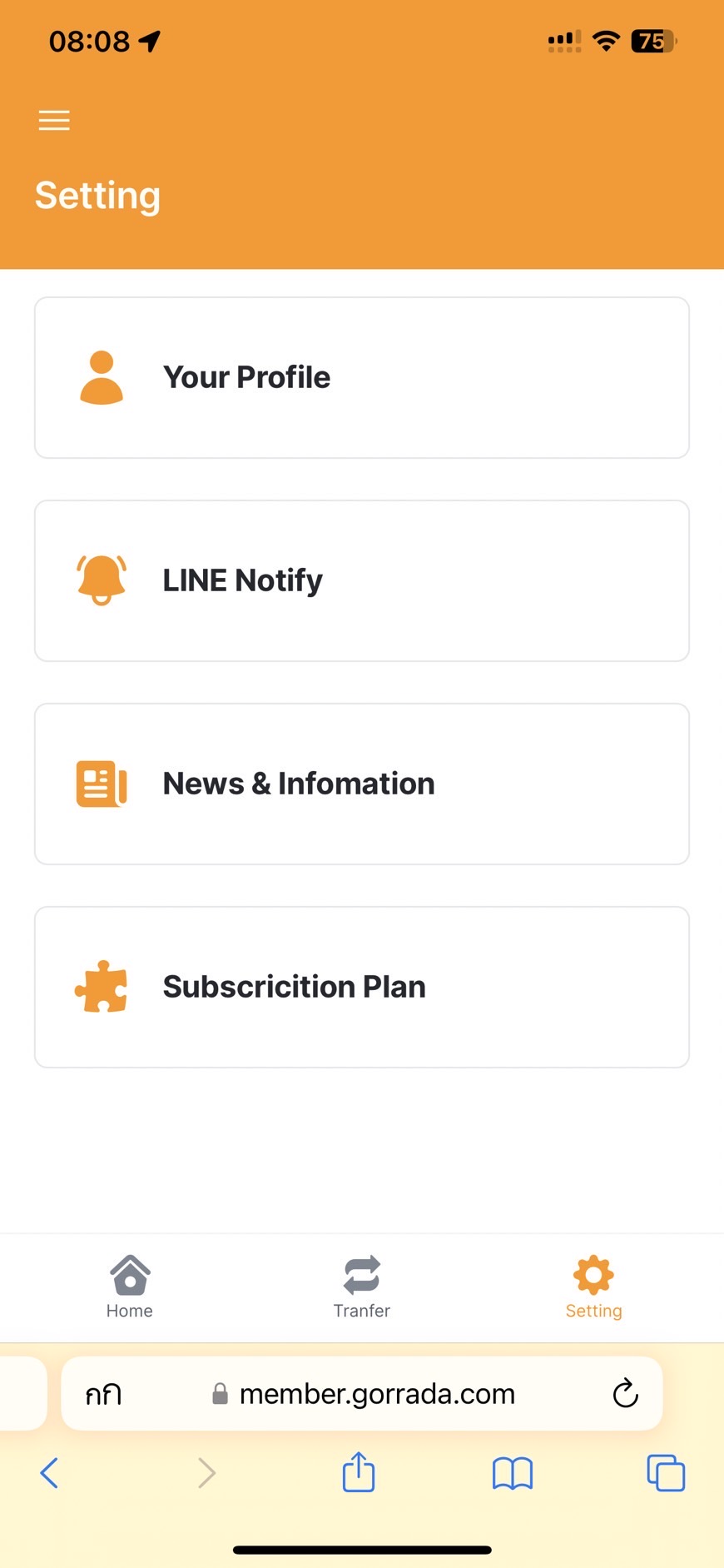Open Safari bookmarks

[x=513, y=1472]
